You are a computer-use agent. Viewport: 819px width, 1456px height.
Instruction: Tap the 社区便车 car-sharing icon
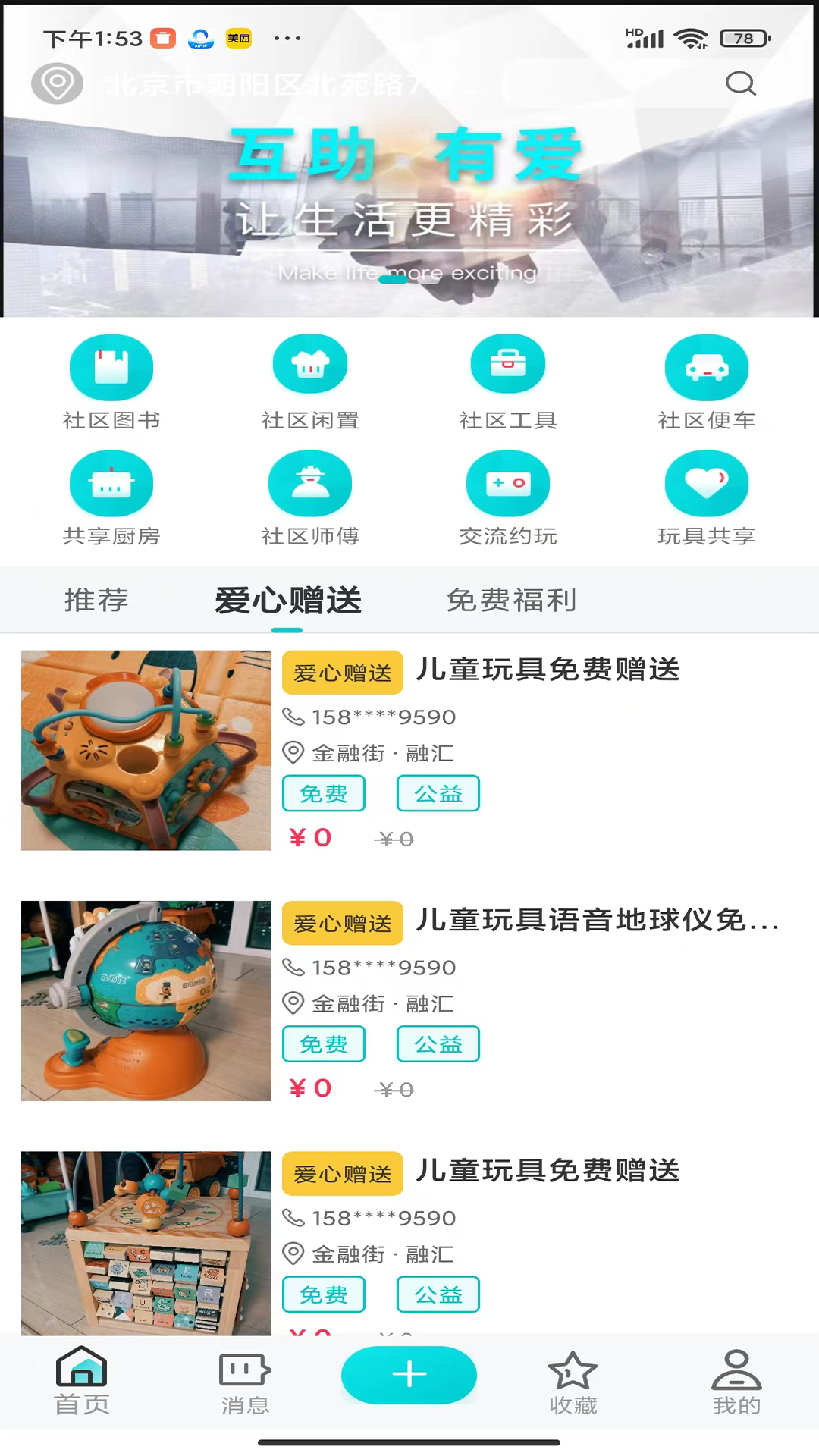707,367
